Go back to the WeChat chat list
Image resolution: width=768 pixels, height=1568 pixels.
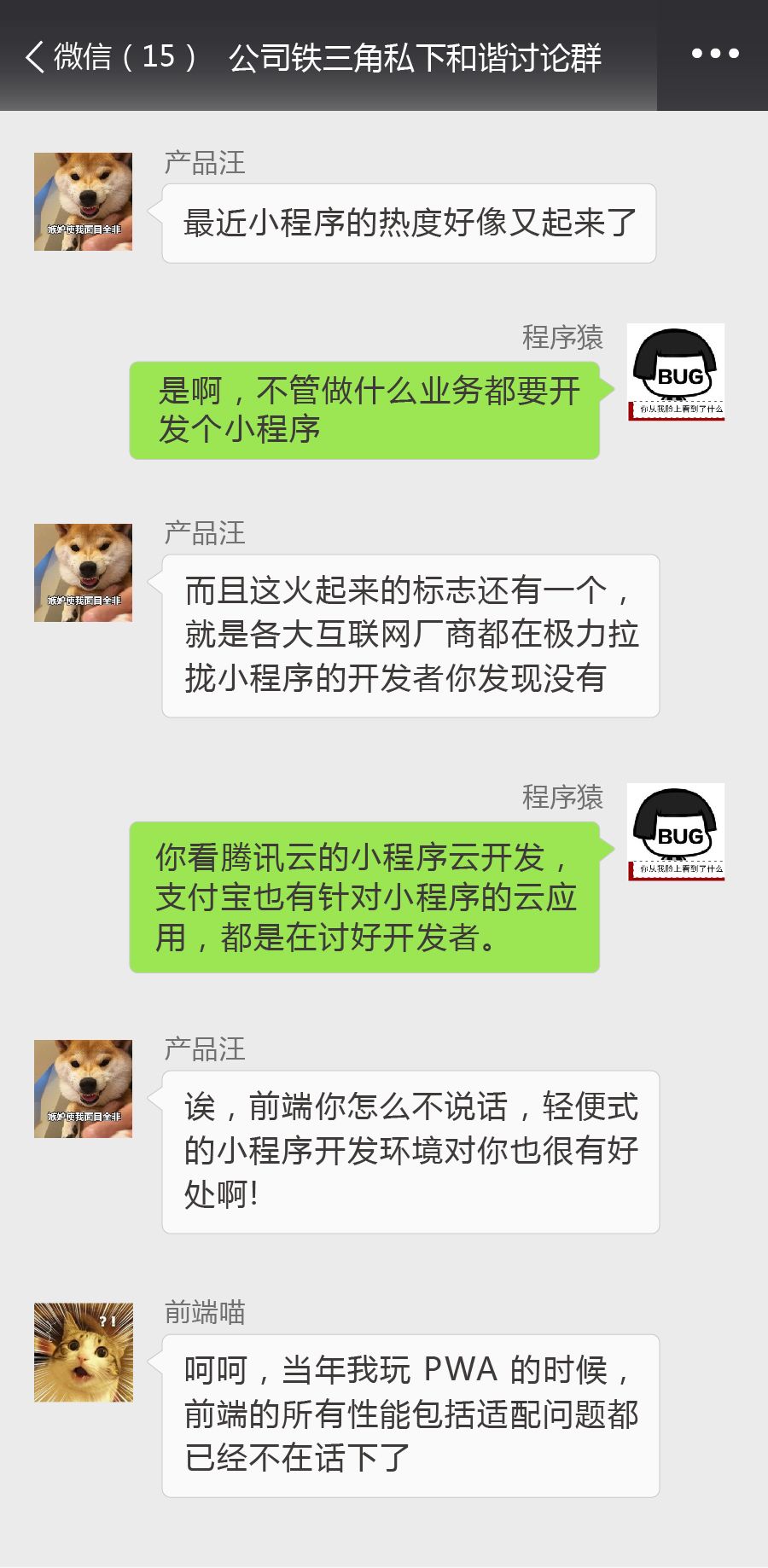[x=36, y=57]
